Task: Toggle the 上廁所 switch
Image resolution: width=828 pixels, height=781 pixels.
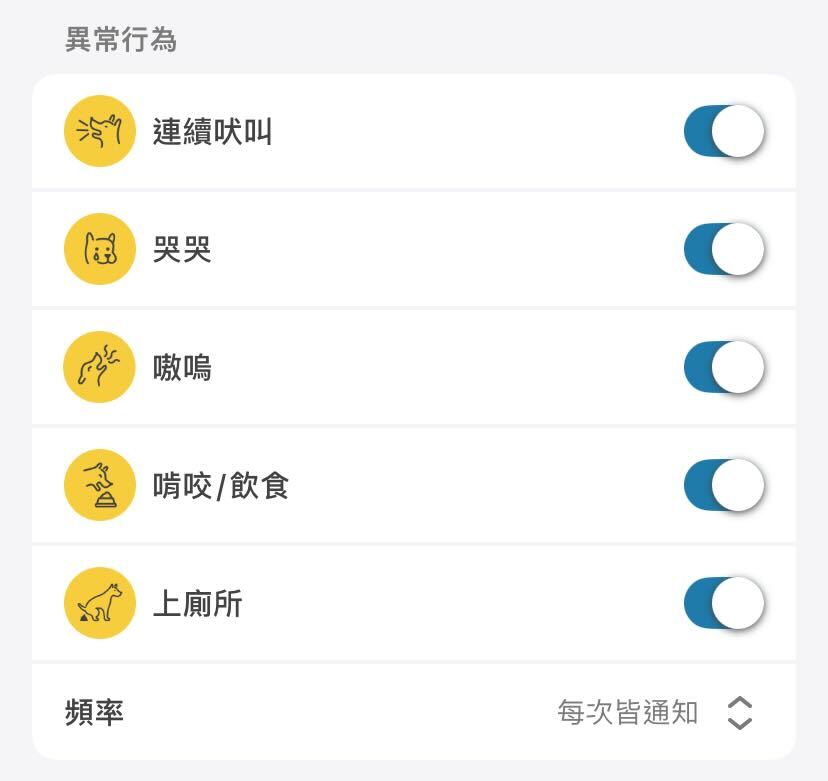Action: pos(724,603)
